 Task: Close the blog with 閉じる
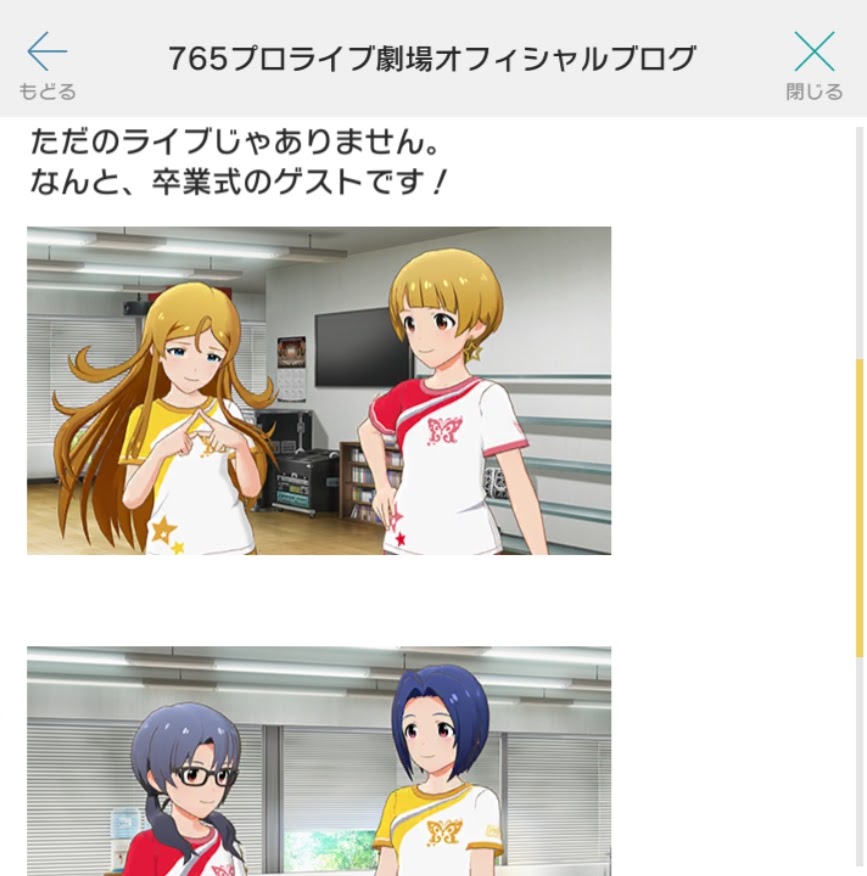click(x=813, y=62)
